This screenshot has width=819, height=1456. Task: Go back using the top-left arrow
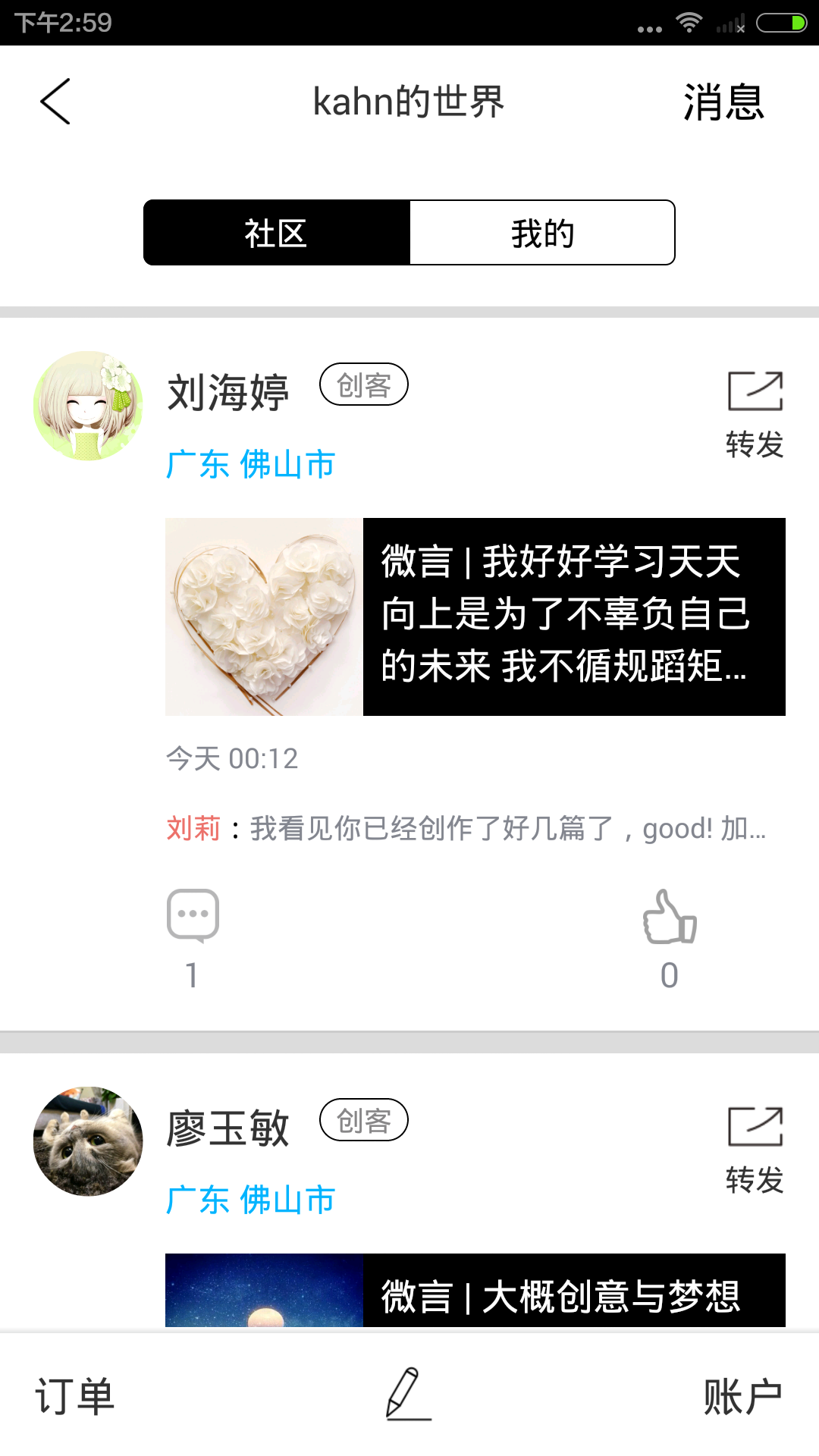[x=55, y=102]
